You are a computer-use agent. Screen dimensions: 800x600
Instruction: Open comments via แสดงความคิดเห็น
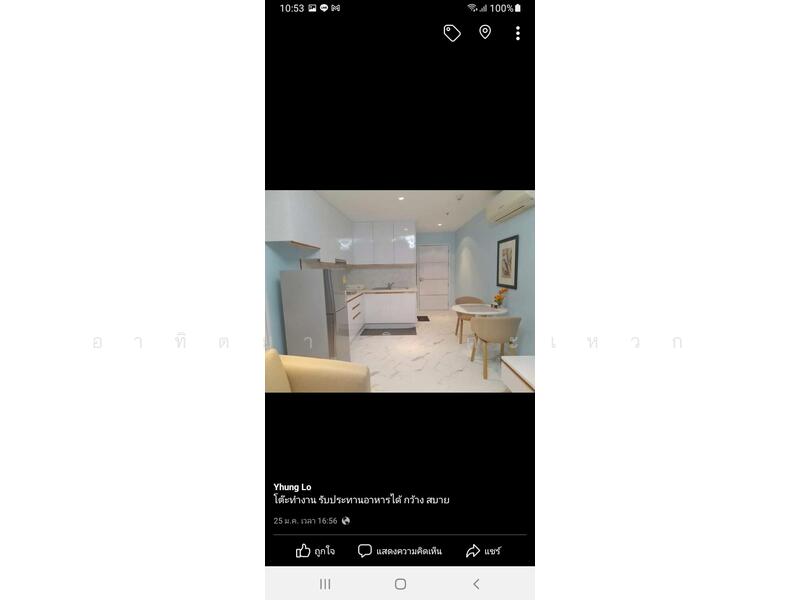tap(400, 551)
